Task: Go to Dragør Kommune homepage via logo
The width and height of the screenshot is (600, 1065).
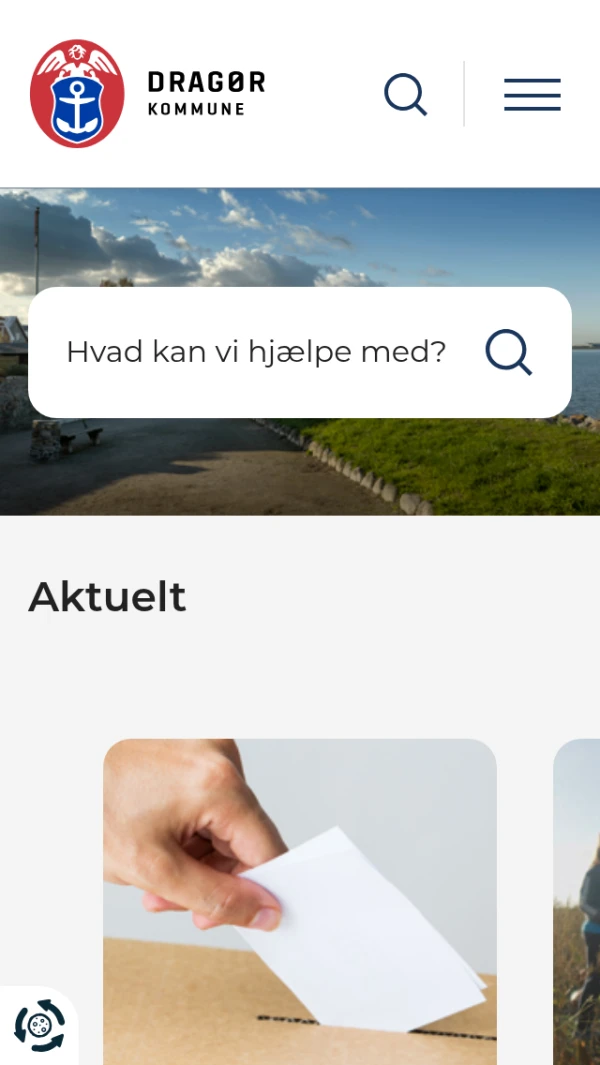Action: 148,94
